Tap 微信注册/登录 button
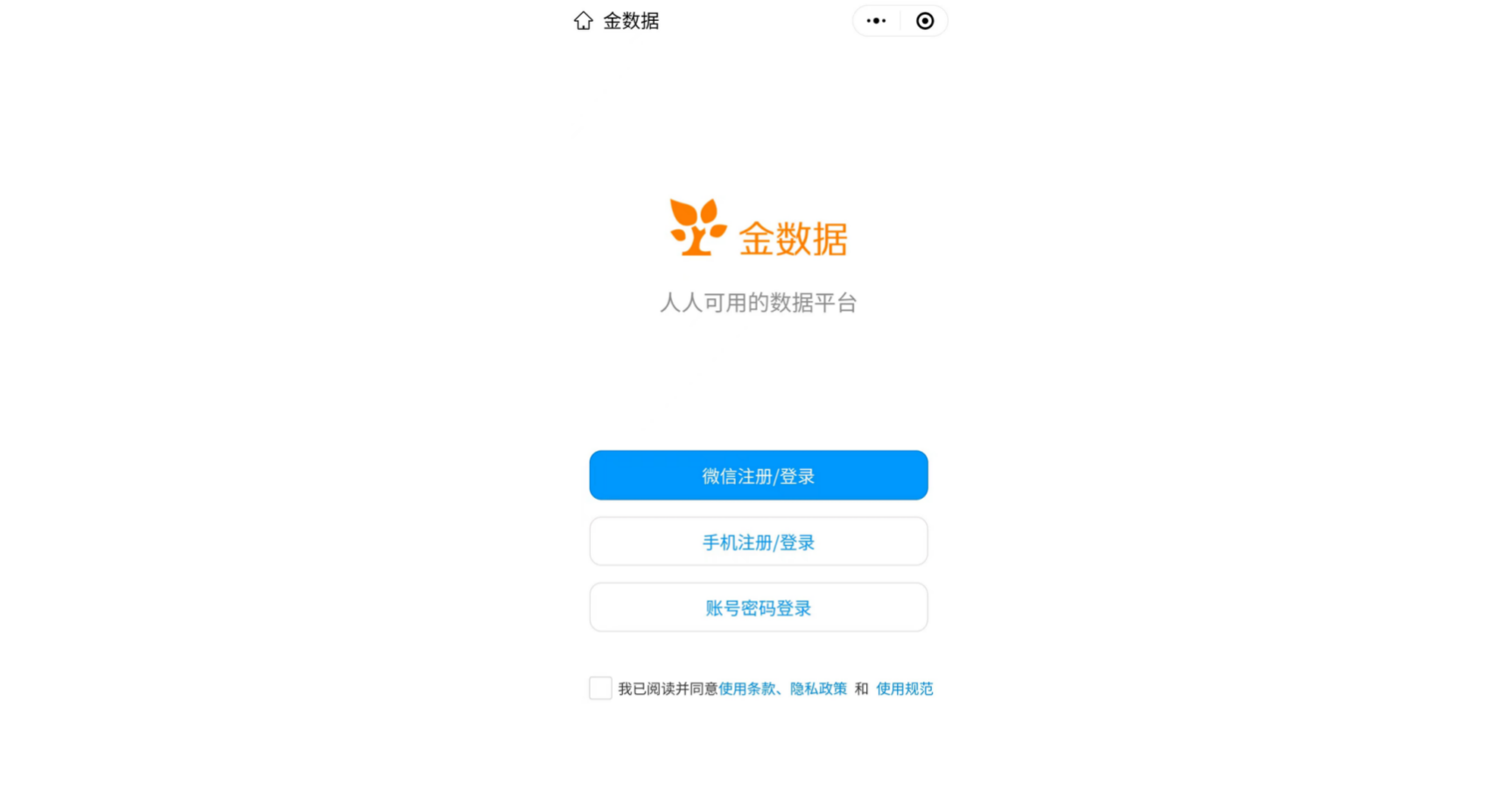1505x812 pixels. coord(758,475)
